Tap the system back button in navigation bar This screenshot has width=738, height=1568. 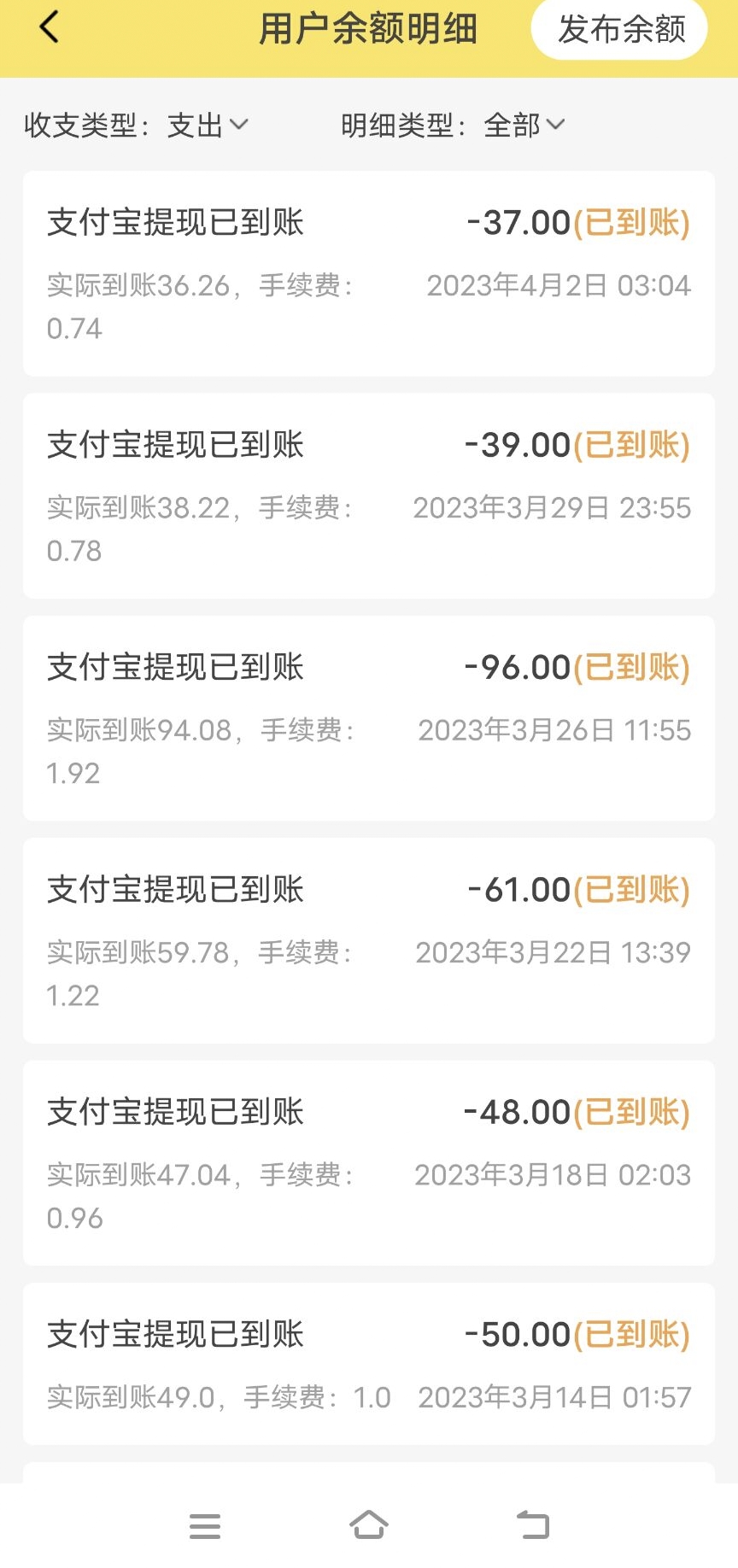(533, 1525)
